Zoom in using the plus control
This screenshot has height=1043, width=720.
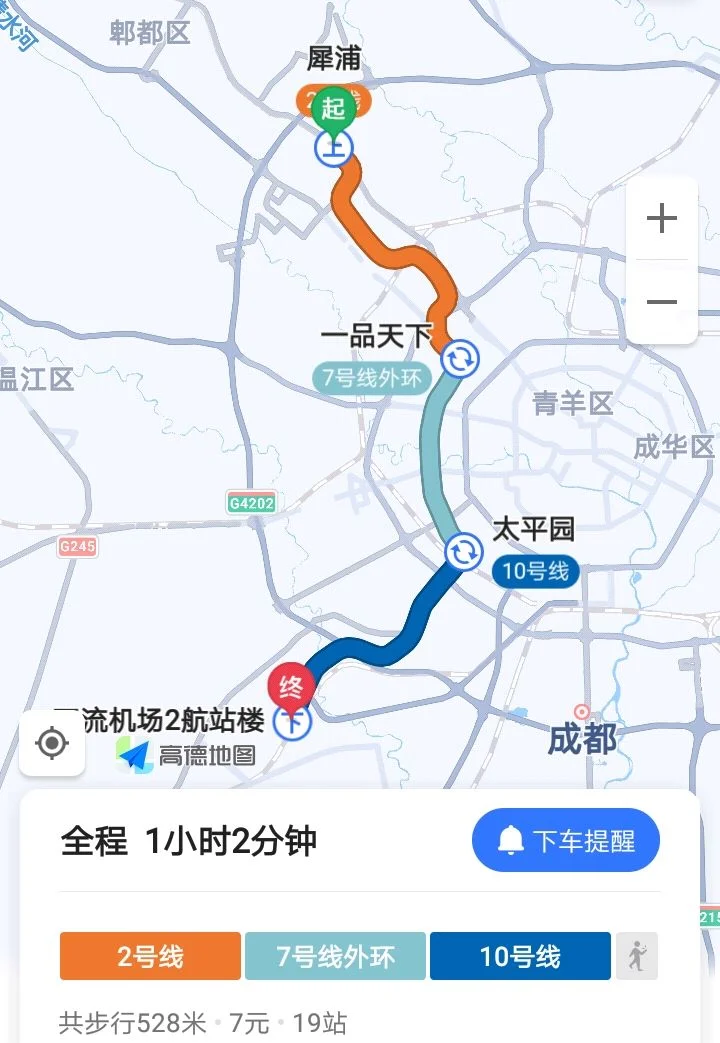(x=661, y=218)
